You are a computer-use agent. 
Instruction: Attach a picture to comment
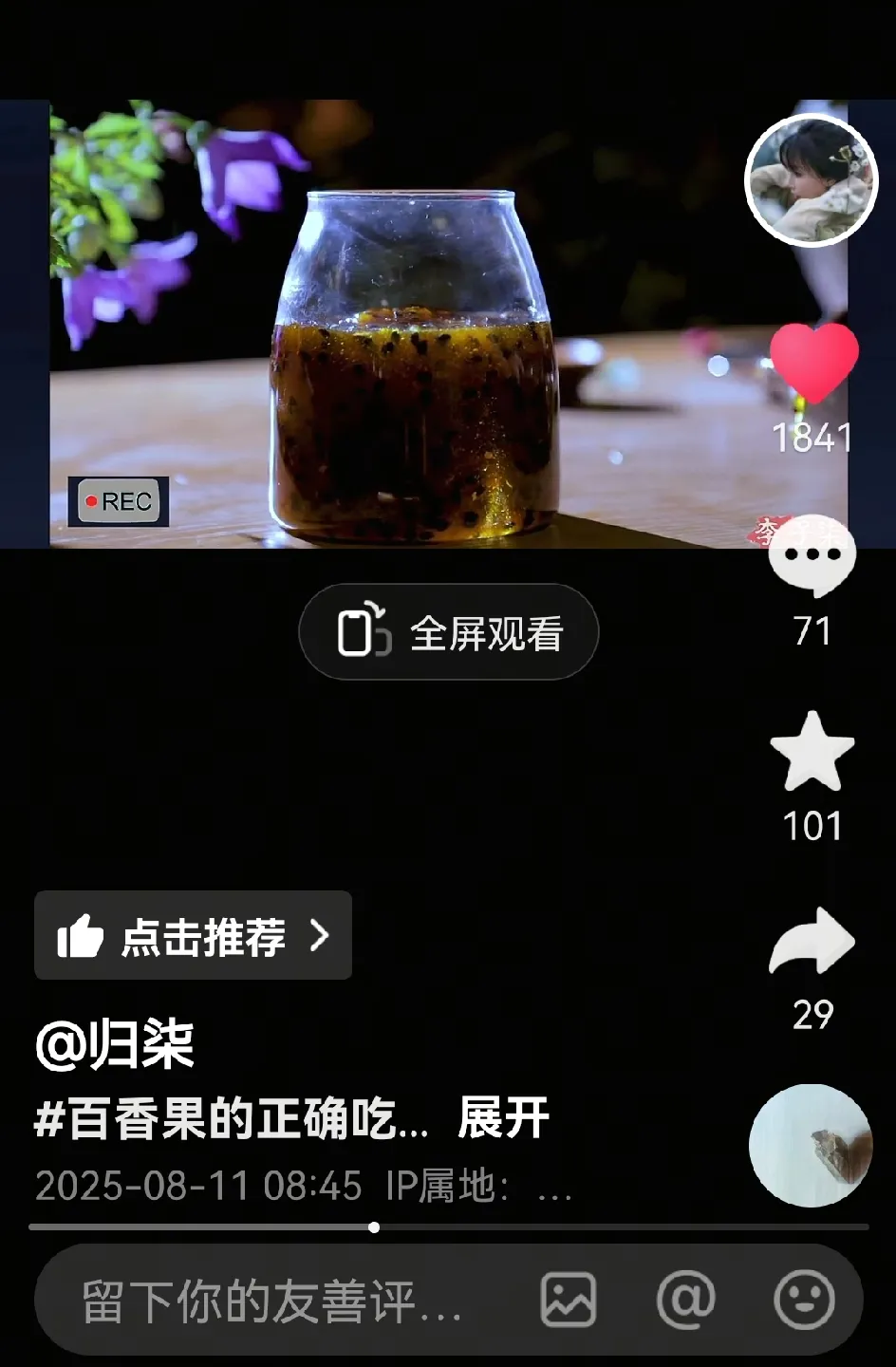click(568, 1300)
